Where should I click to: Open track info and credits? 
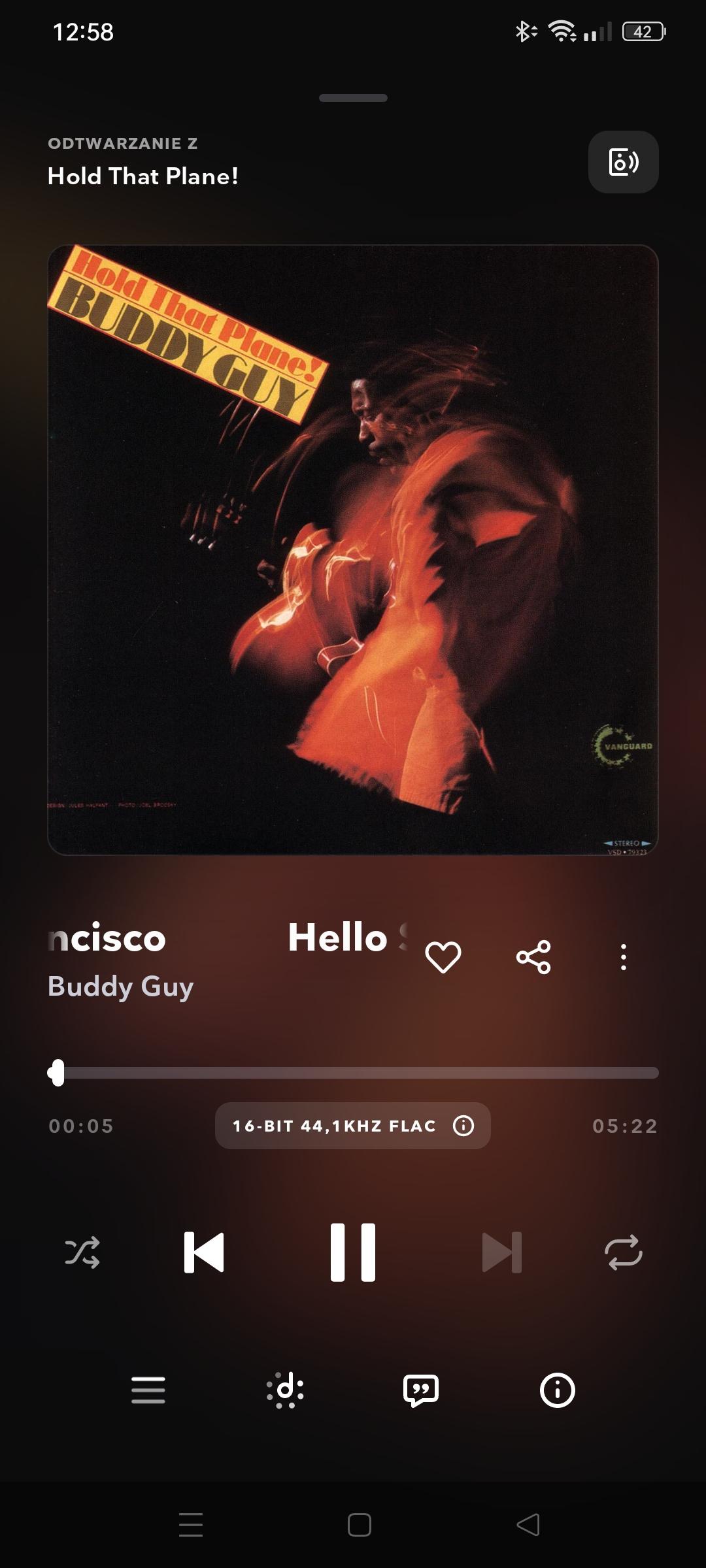click(x=557, y=1390)
